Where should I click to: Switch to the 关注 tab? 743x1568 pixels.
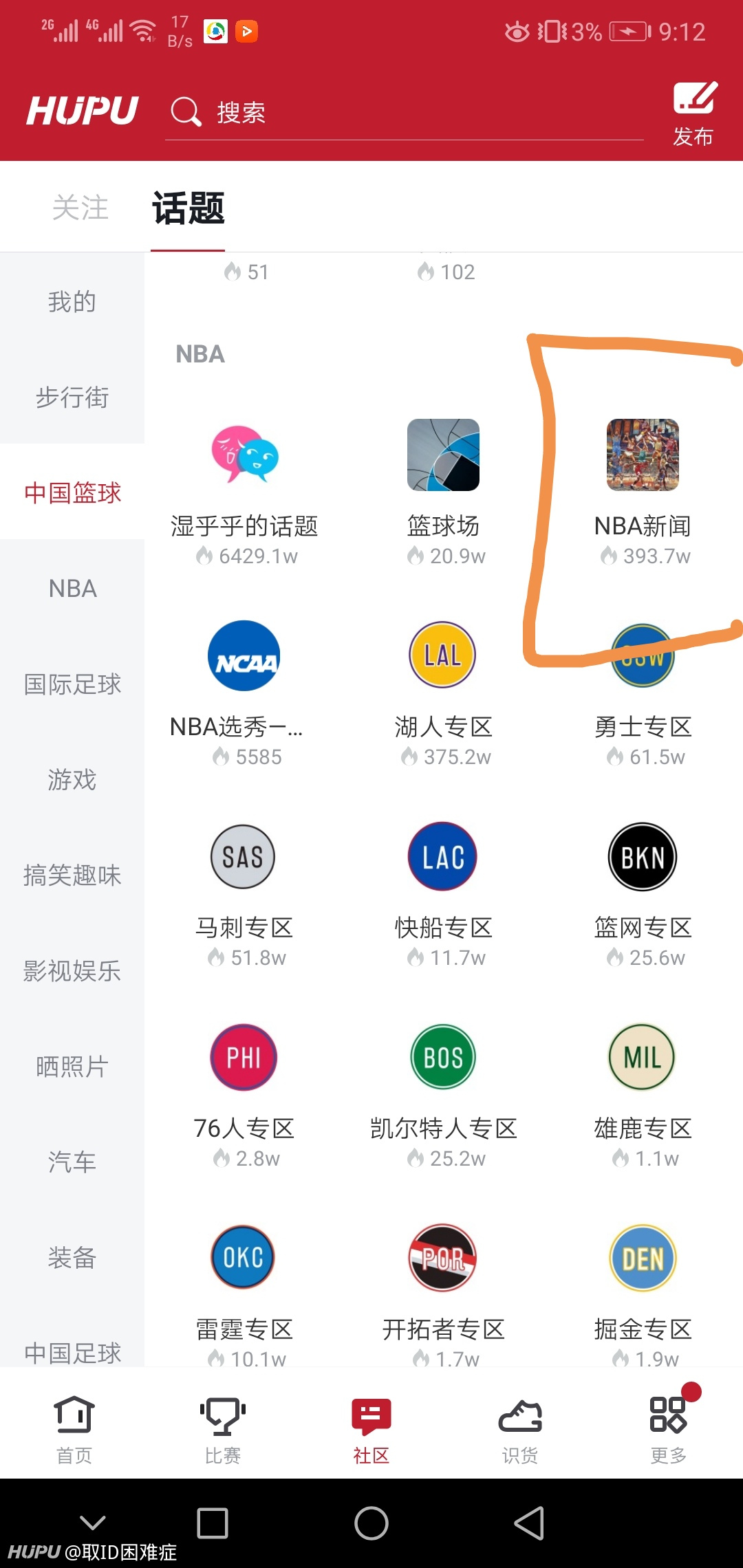[80, 207]
